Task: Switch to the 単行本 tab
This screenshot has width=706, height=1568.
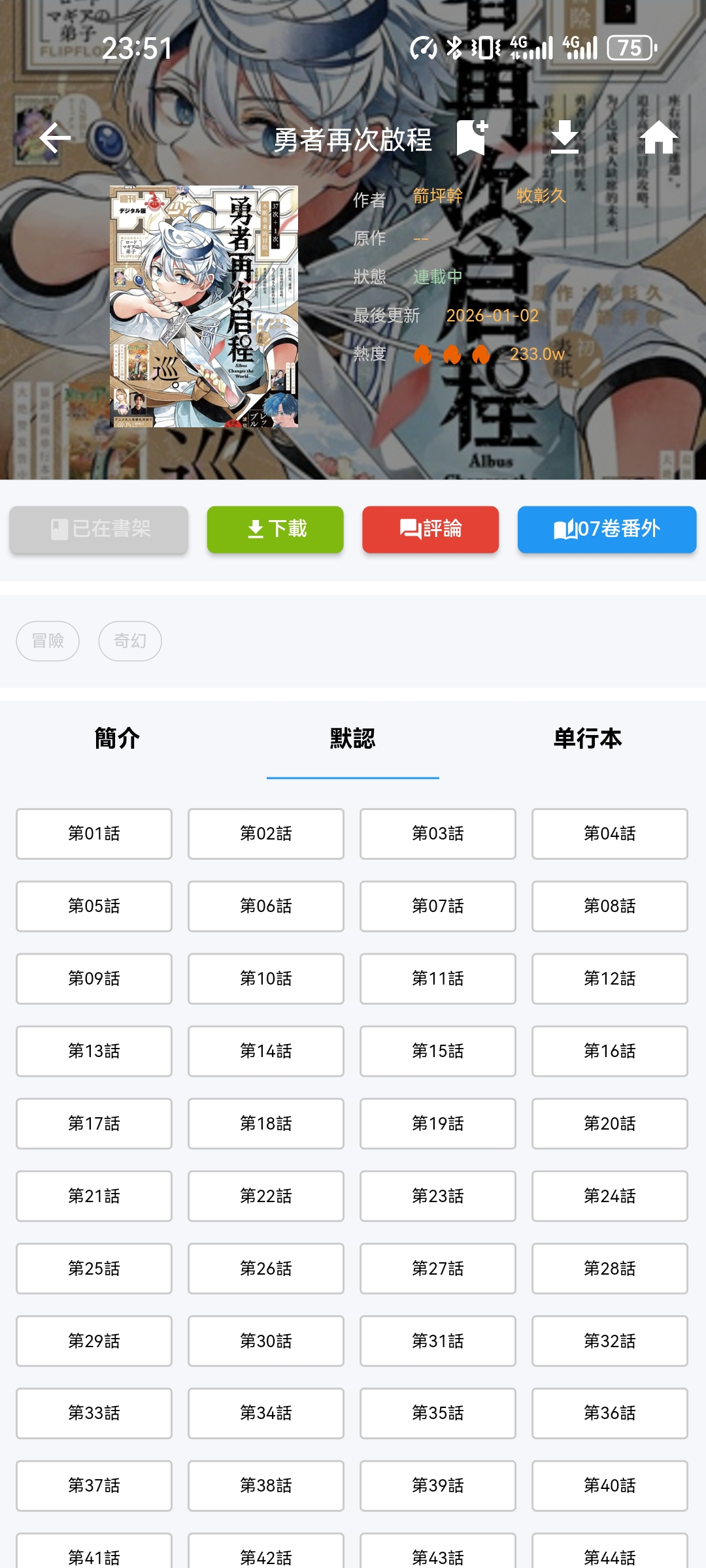Action: [588, 738]
